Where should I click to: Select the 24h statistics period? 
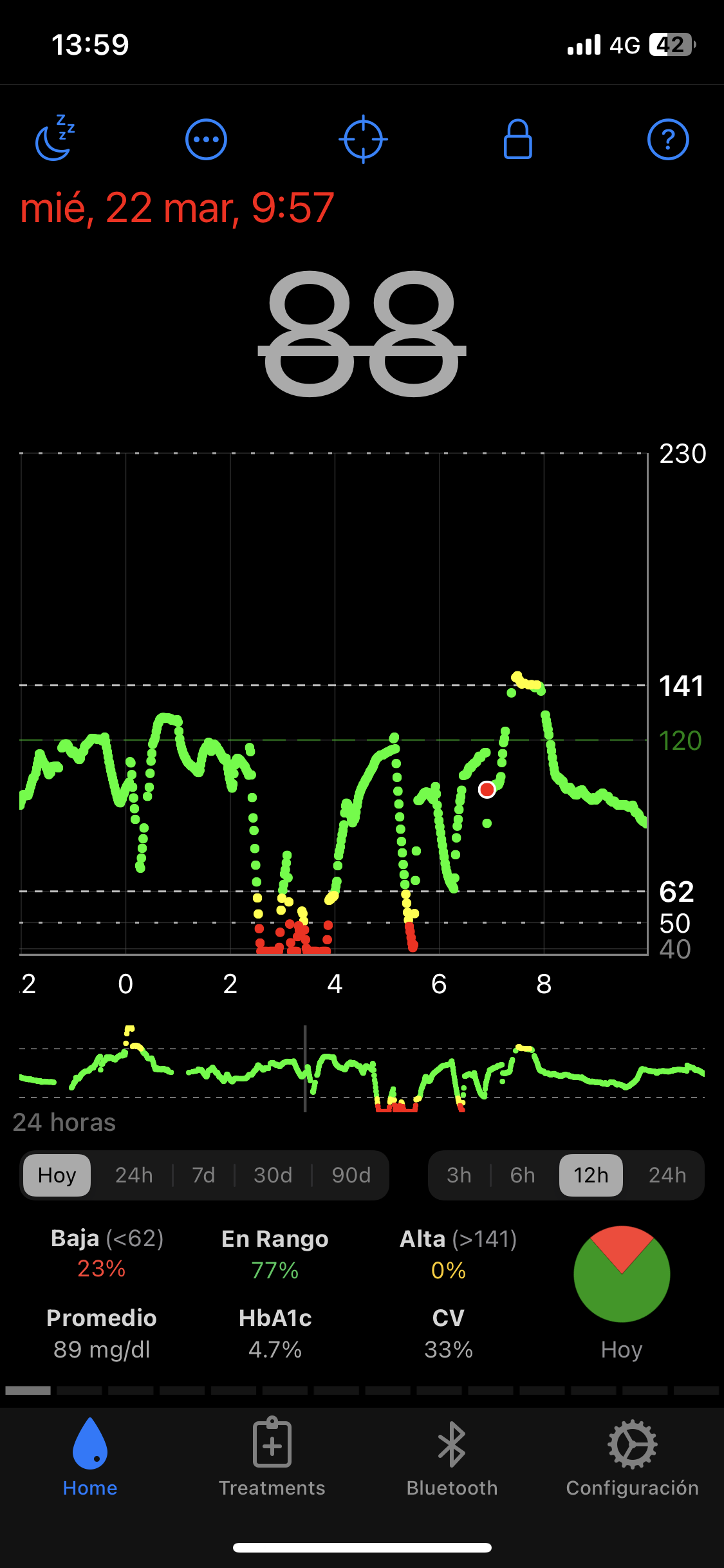click(x=134, y=1175)
